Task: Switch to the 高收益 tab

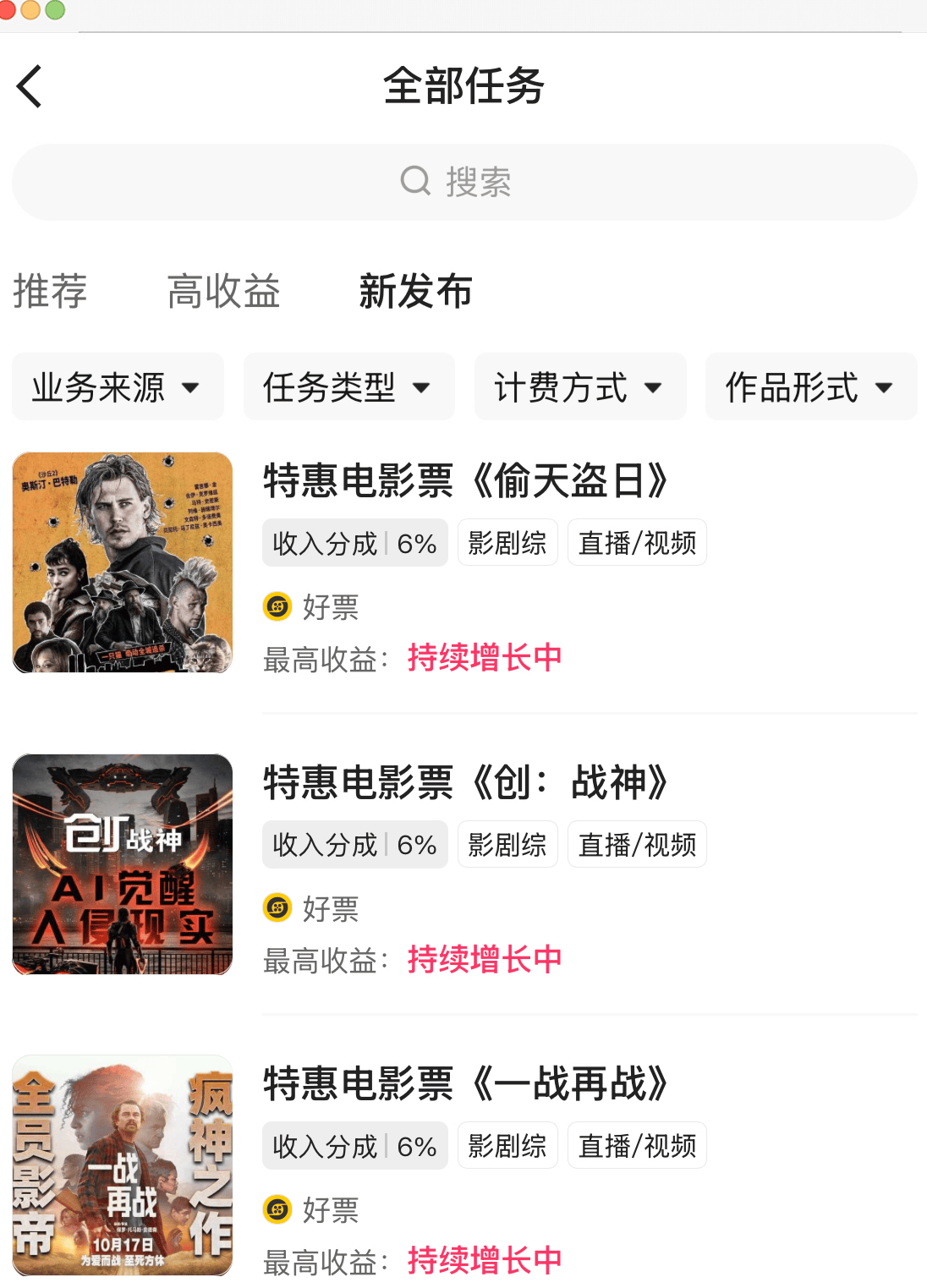Action: pyautogui.click(x=223, y=292)
